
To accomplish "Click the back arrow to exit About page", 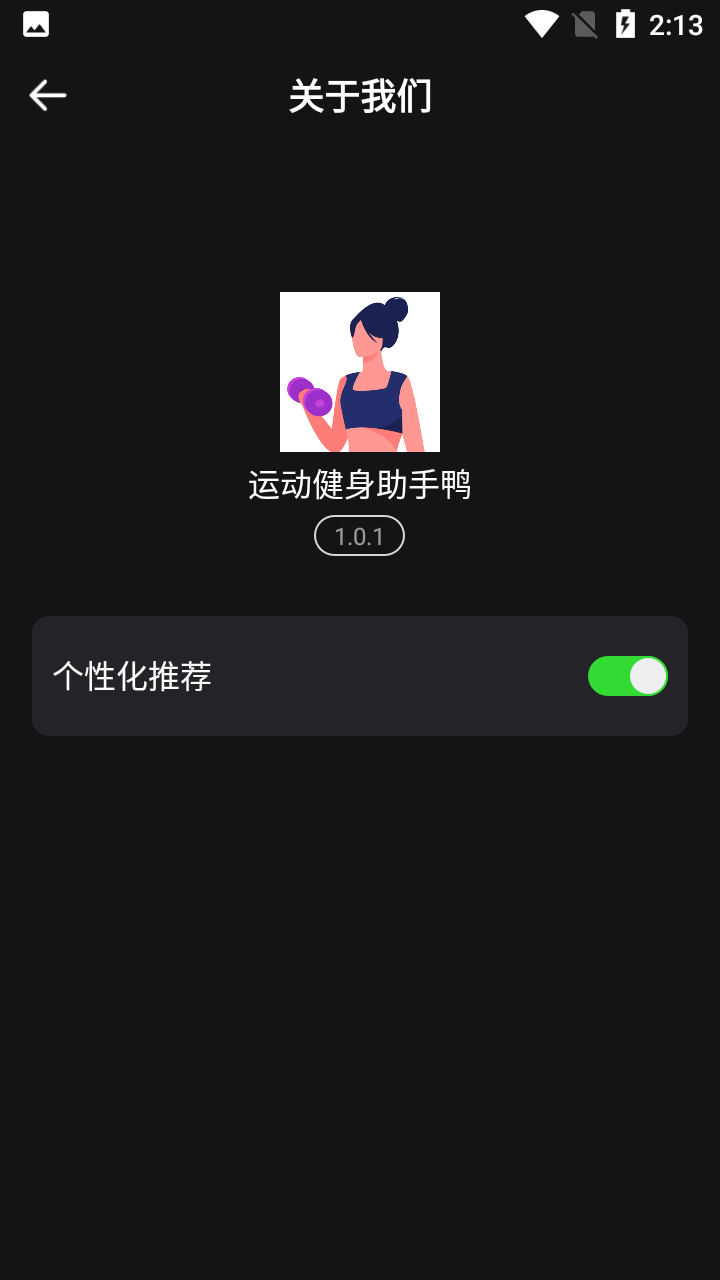I will 46,95.
